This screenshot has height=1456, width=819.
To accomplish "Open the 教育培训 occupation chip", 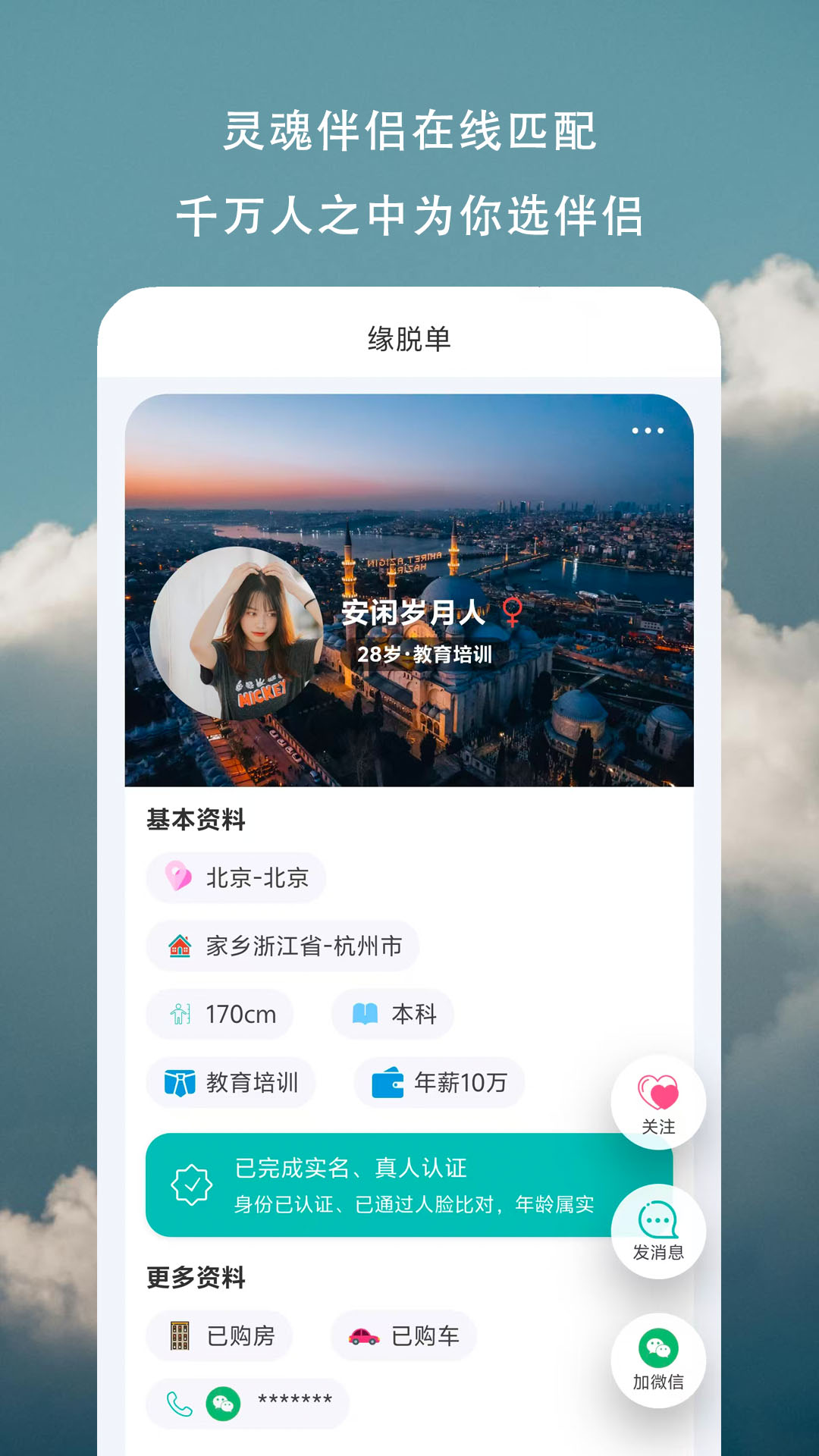I will click(x=231, y=1083).
